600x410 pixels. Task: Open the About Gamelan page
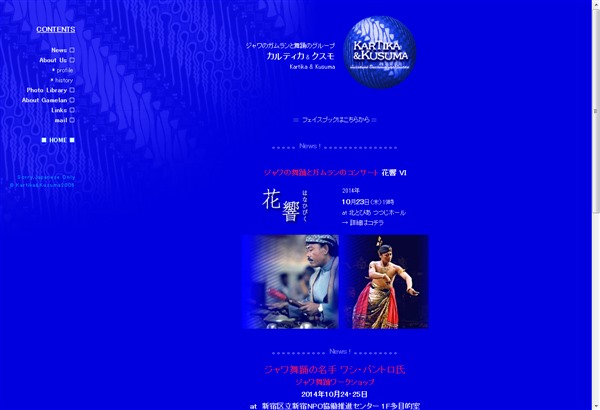click(45, 100)
